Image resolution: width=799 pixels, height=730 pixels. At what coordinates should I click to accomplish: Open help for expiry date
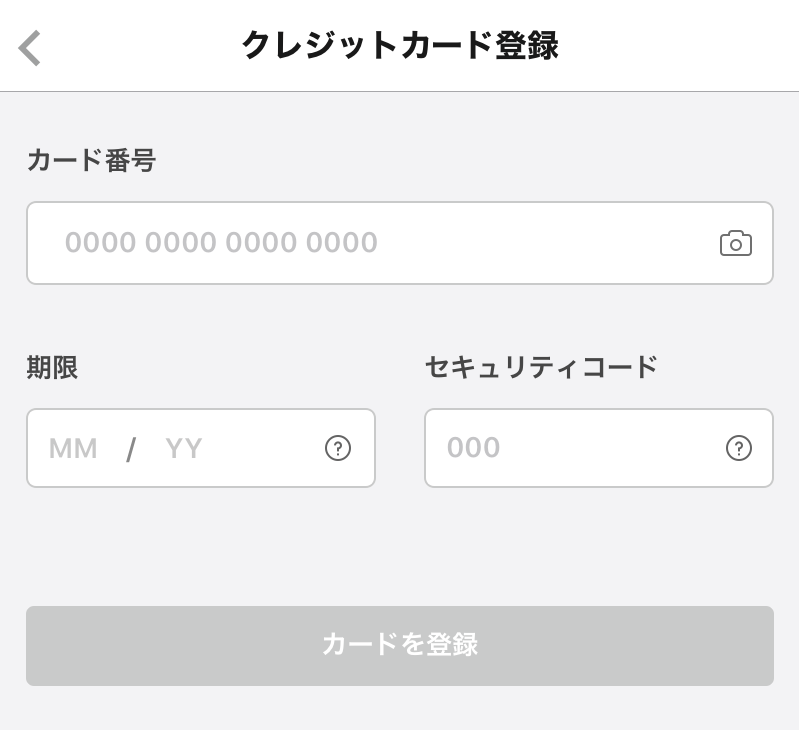click(x=338, y=448)
